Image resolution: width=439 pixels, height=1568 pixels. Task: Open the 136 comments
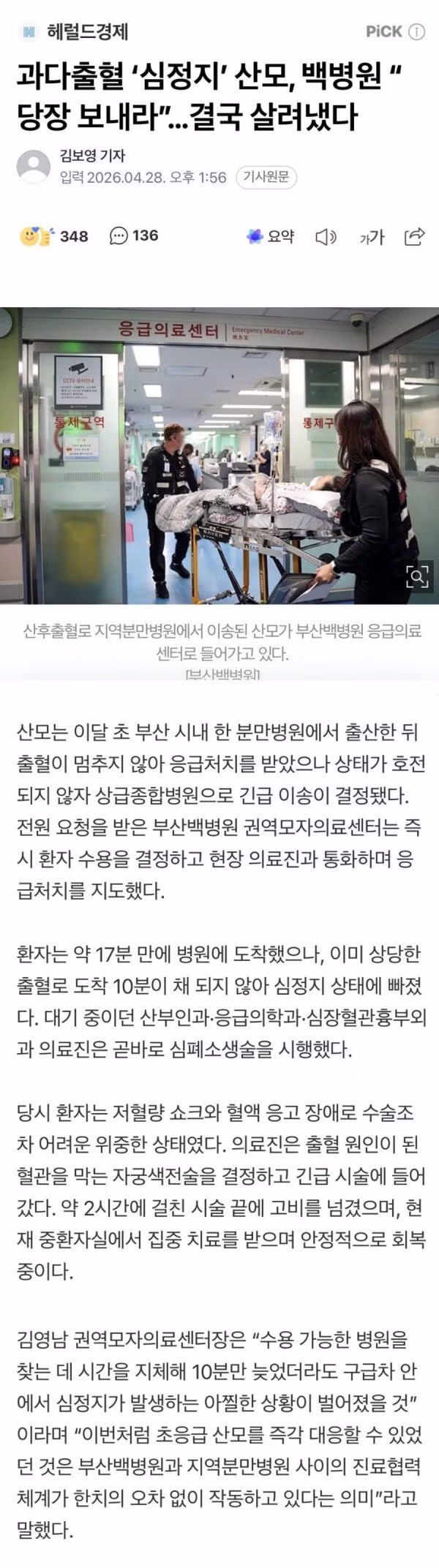tap(134, 236)
